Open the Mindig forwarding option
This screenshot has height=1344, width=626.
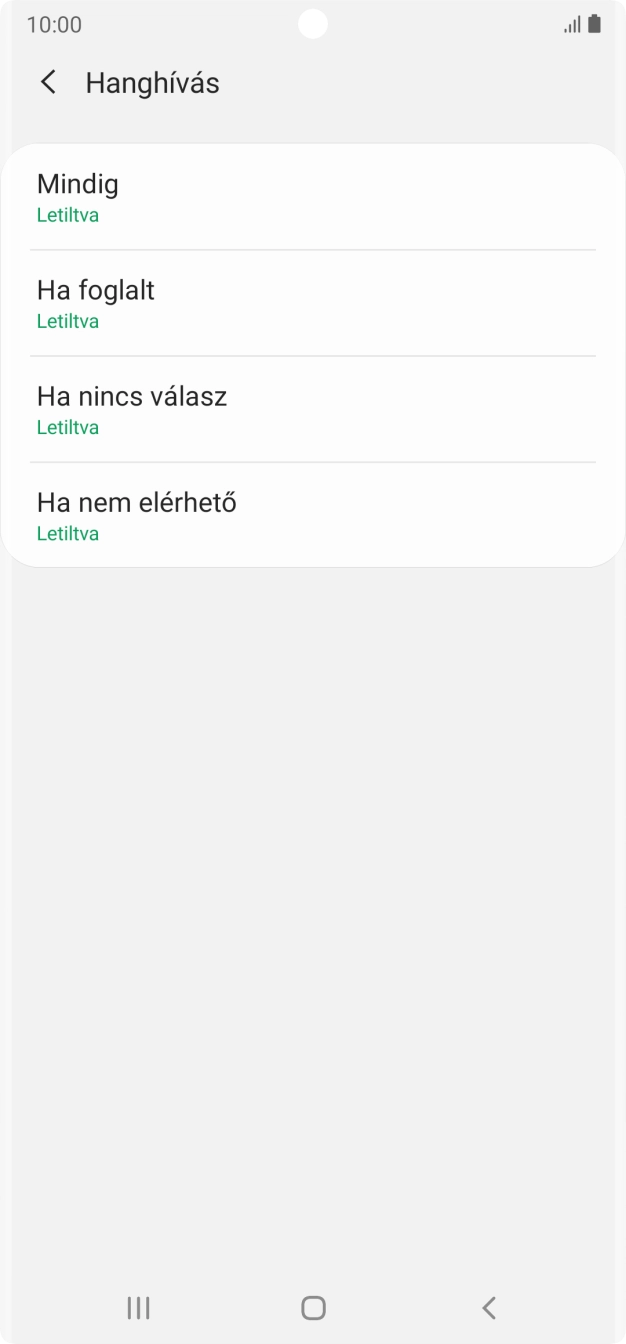click(x=312, y=198)
